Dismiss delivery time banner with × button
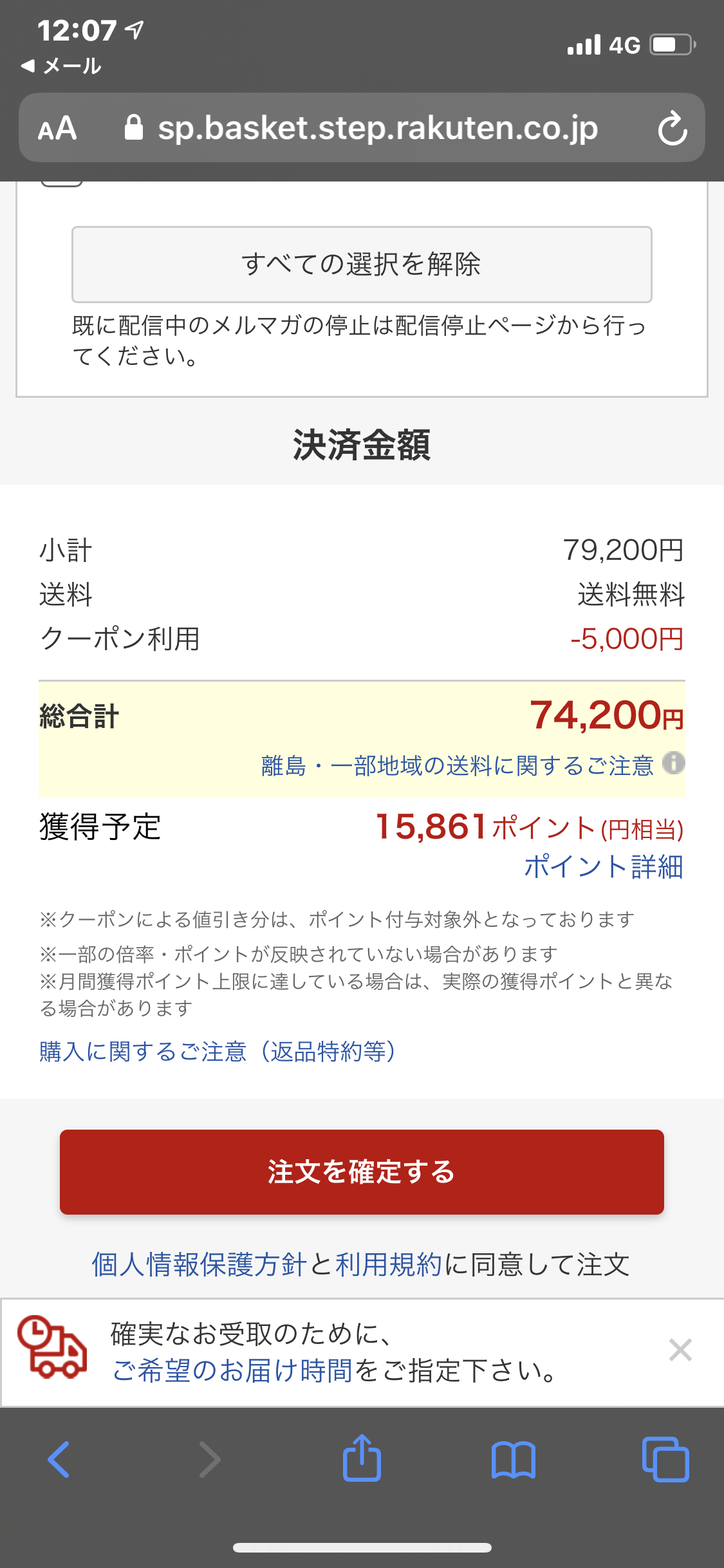Viewport: 724px width, 1568px height. click(678, 1352)
